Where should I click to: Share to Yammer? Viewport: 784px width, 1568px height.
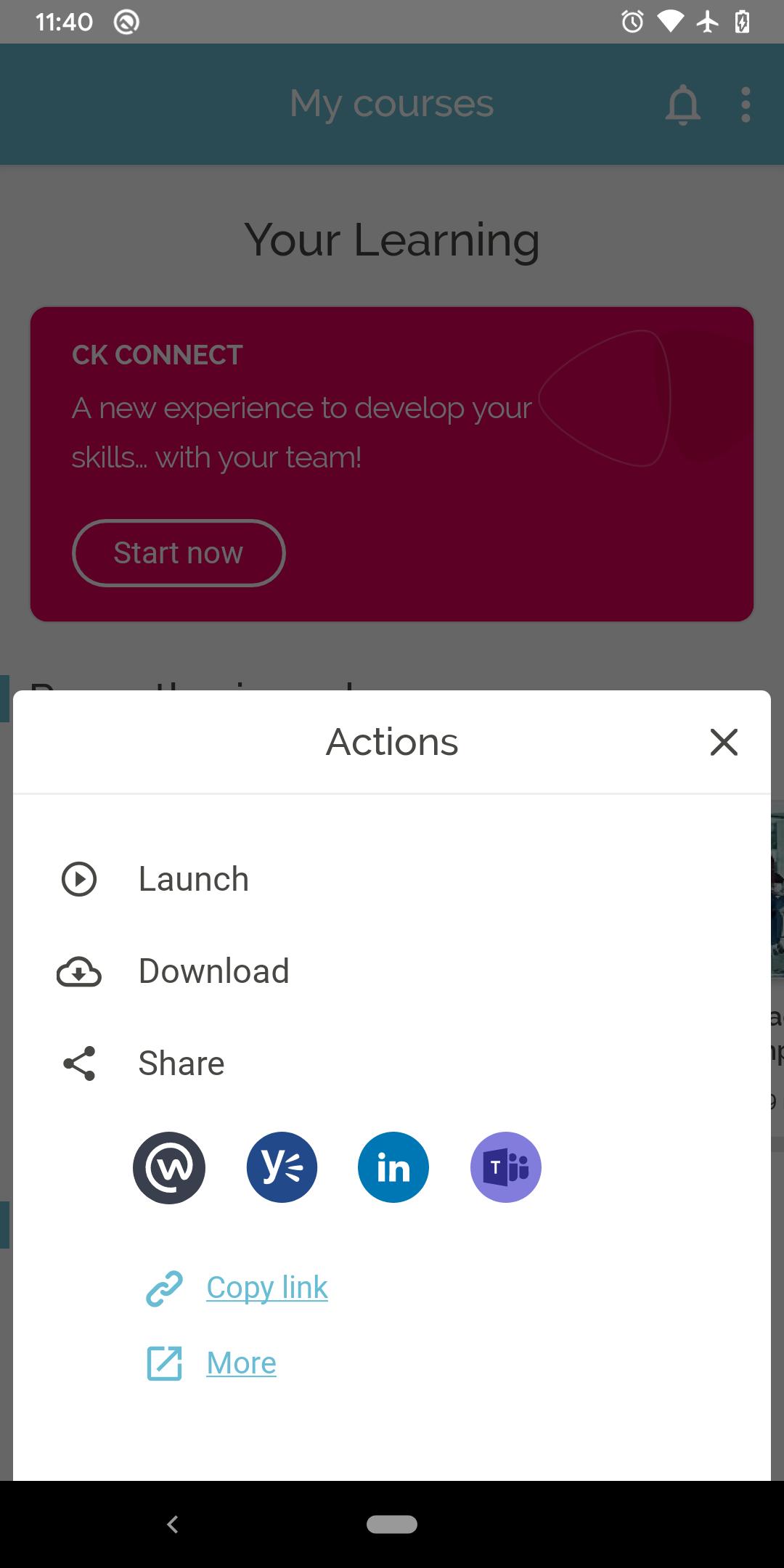coord(282,1167)
